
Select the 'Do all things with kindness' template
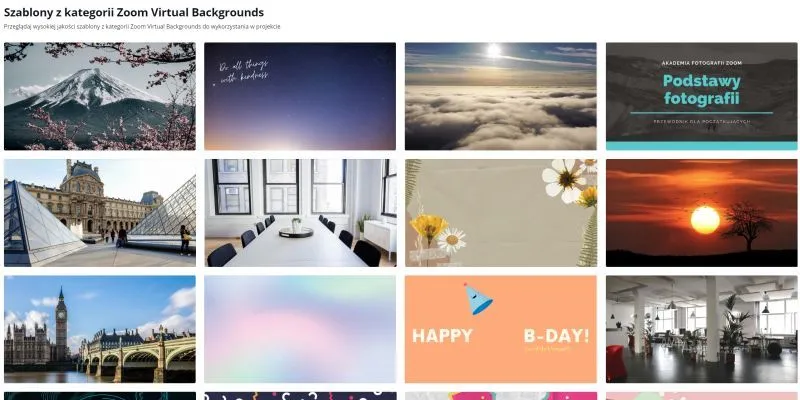click(x=300, y=96)
